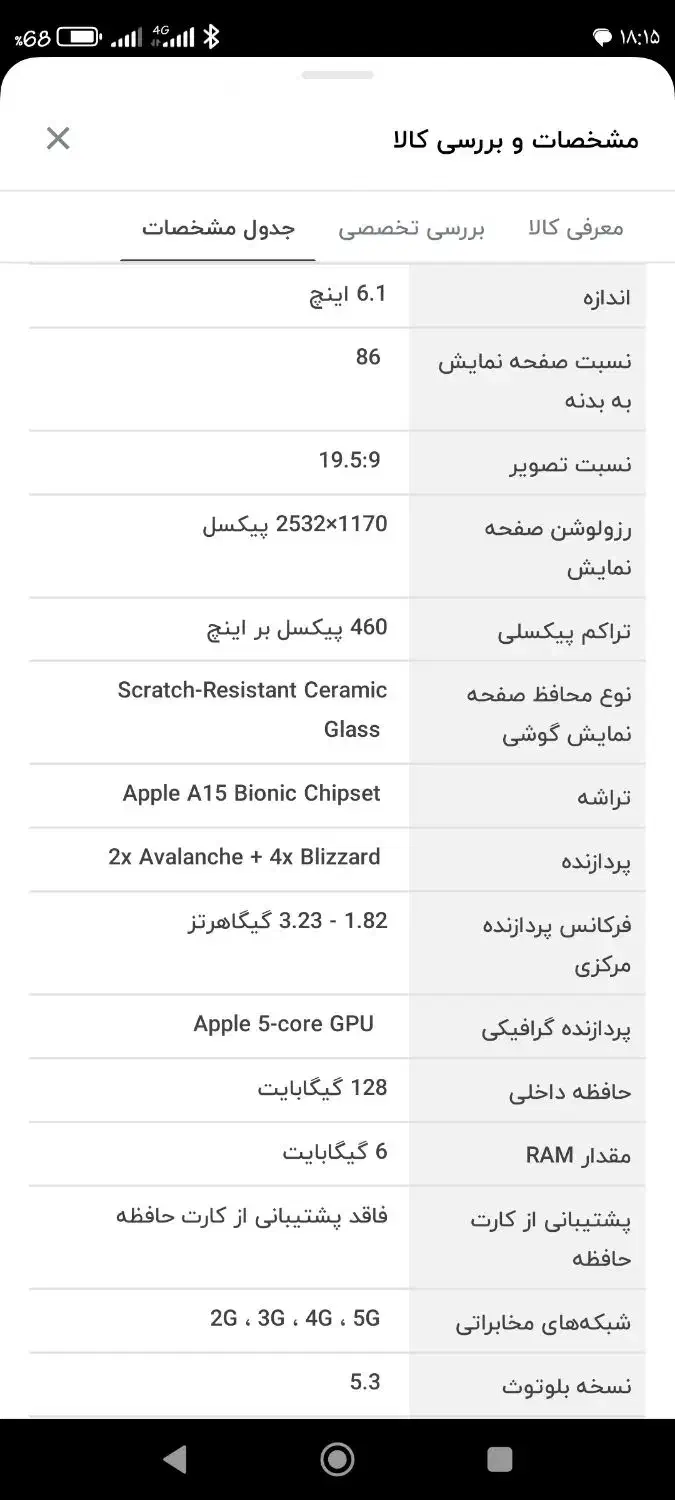The width and height of the screenshot is (675, 1500).
Task: Tap the system back button
Action: pyautogui.click(x=174, y=1459)
